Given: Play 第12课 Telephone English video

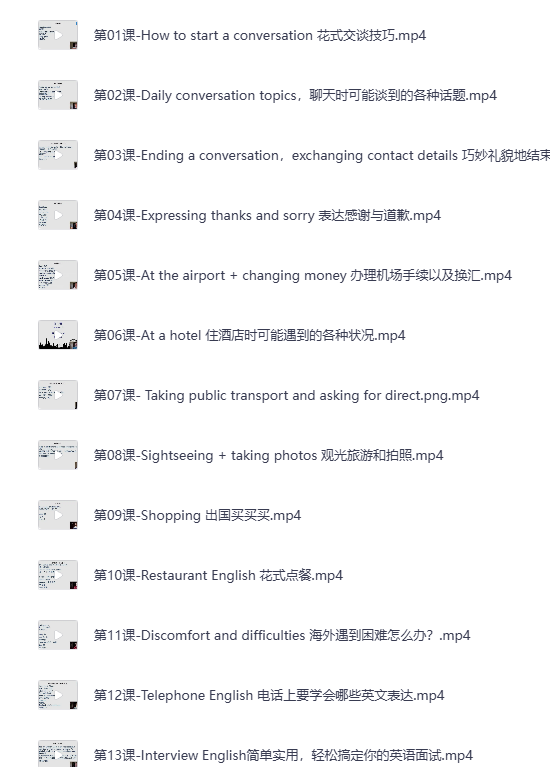Looking at the screenshot, I should (269, 695).
